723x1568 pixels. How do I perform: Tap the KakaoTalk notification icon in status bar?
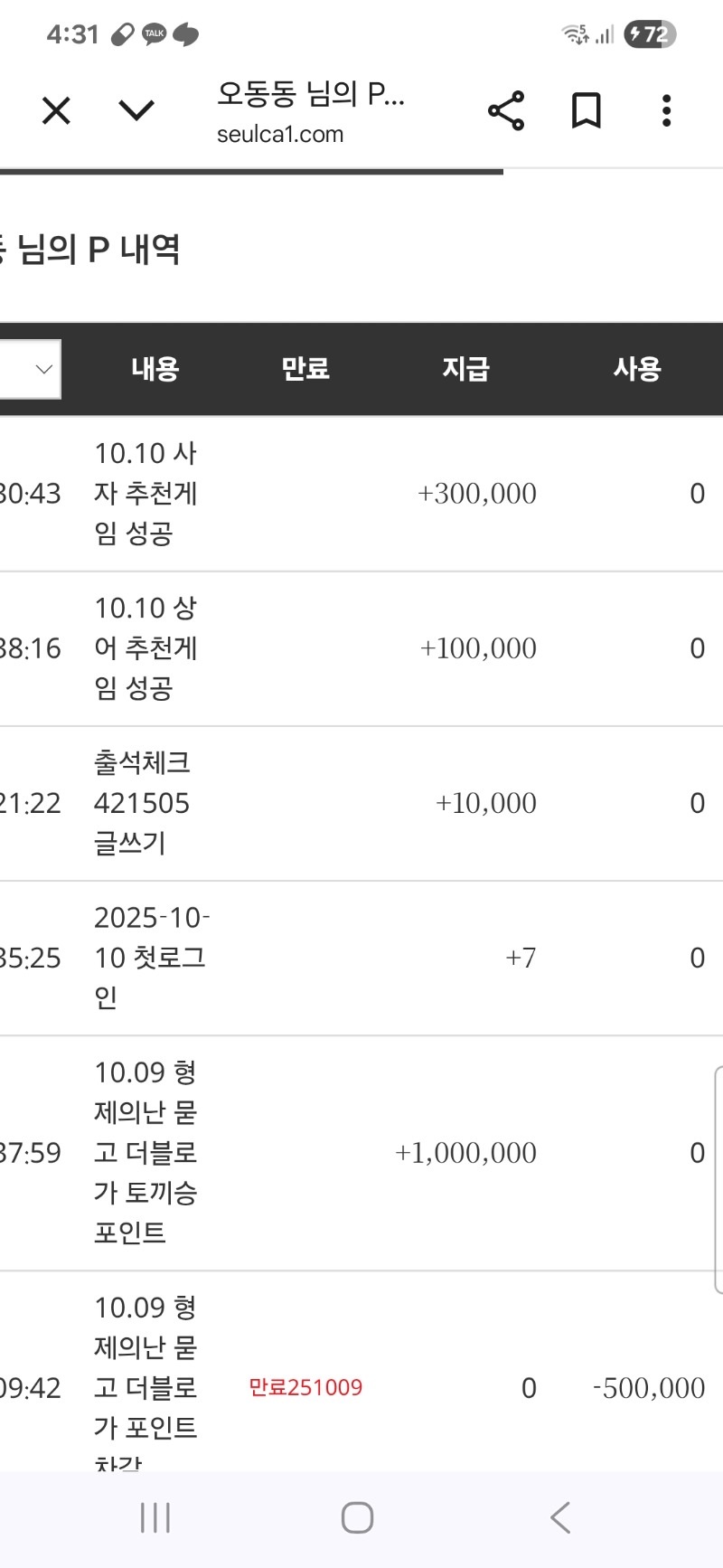pos(152,33)
